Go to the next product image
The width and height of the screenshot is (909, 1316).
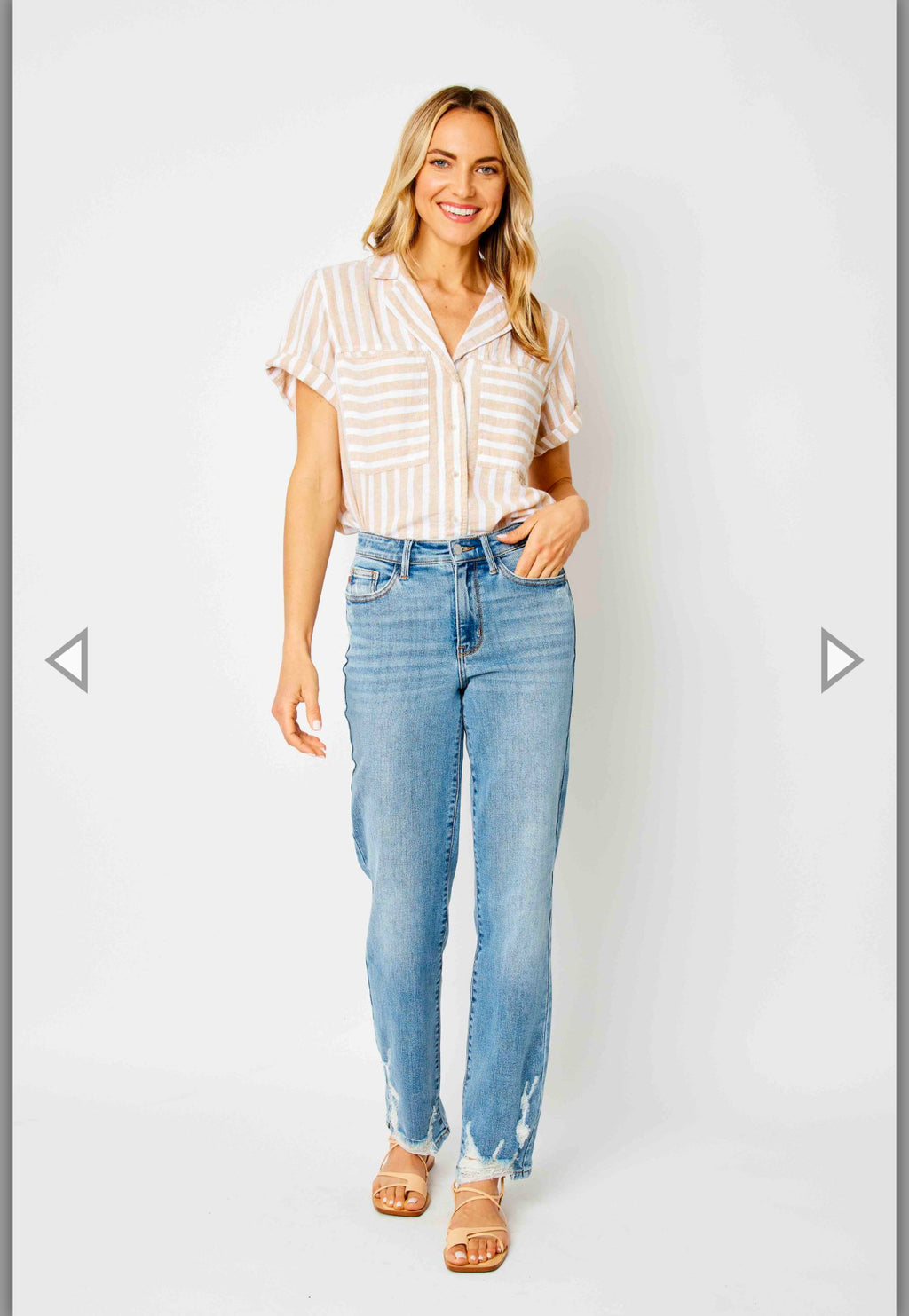point(839,659)
